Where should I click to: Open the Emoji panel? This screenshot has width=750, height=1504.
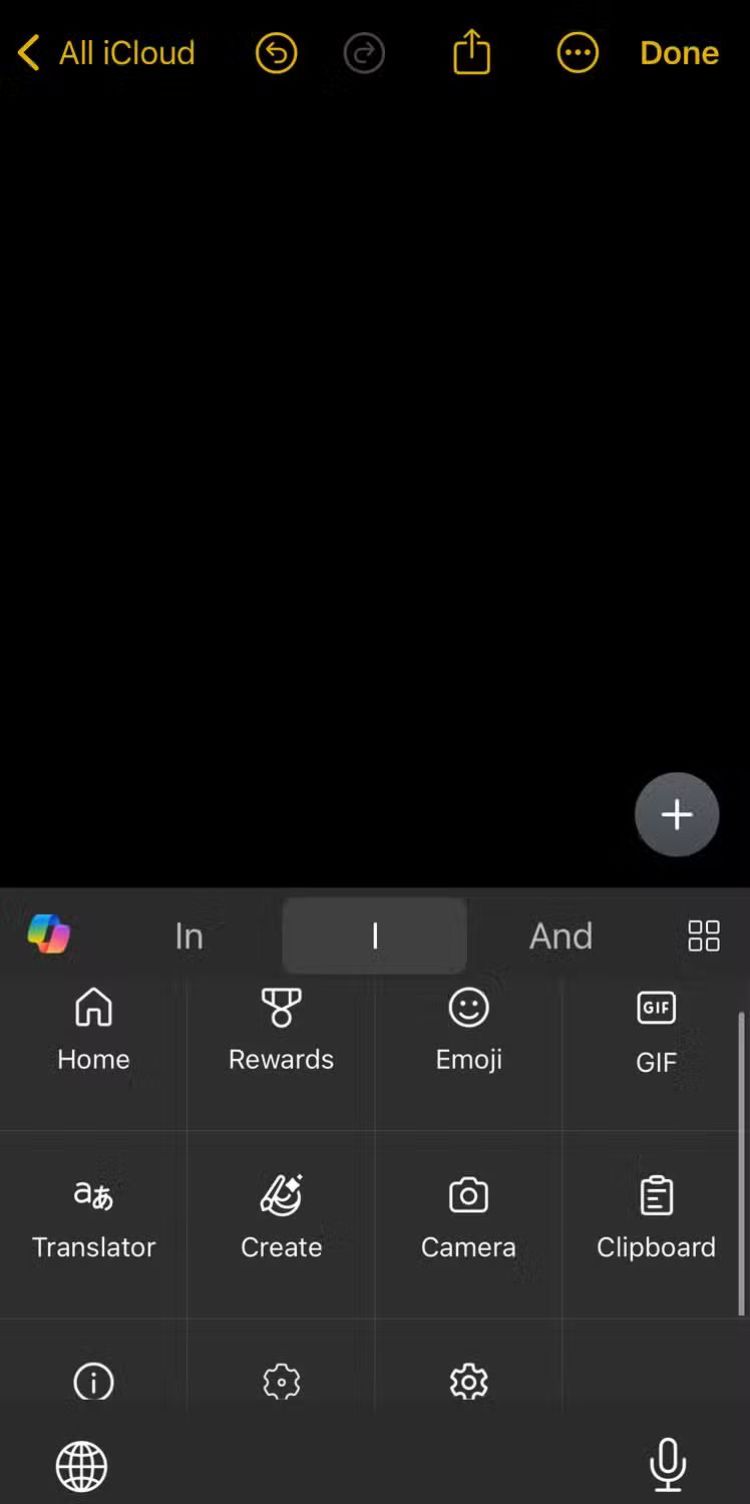coord(468,1030)
